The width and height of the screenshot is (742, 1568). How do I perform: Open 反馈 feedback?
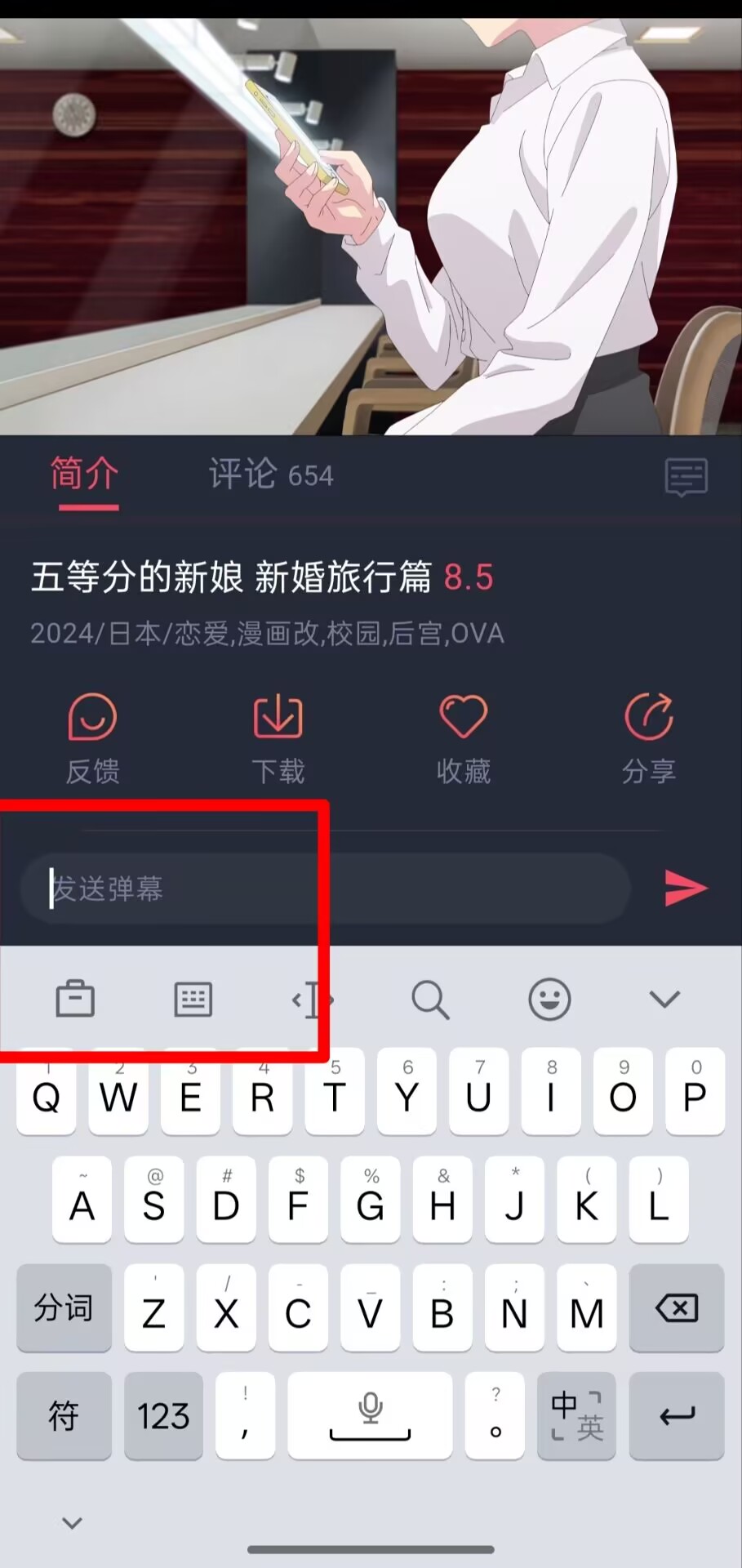click(x=92, y=739)
